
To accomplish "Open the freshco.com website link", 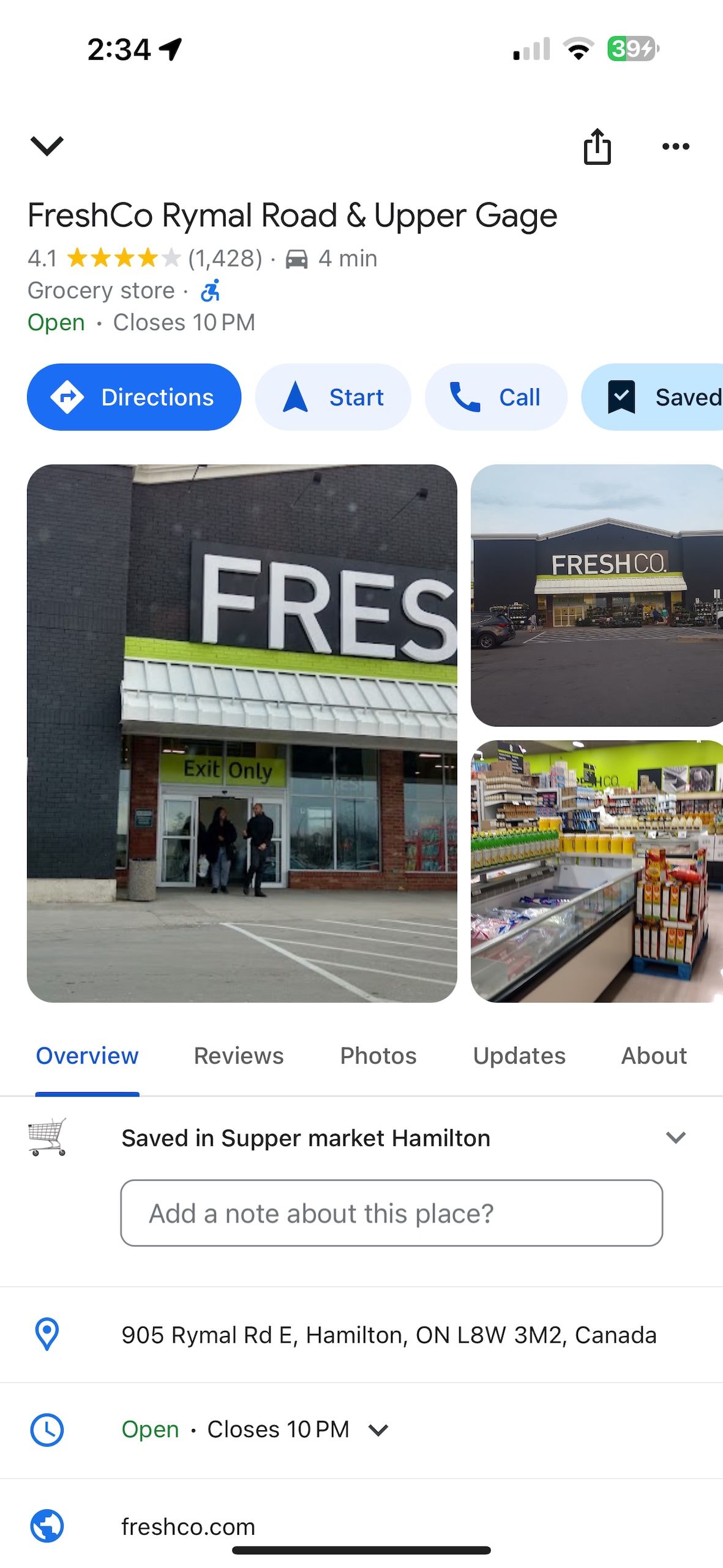I will click(189, 1526).
